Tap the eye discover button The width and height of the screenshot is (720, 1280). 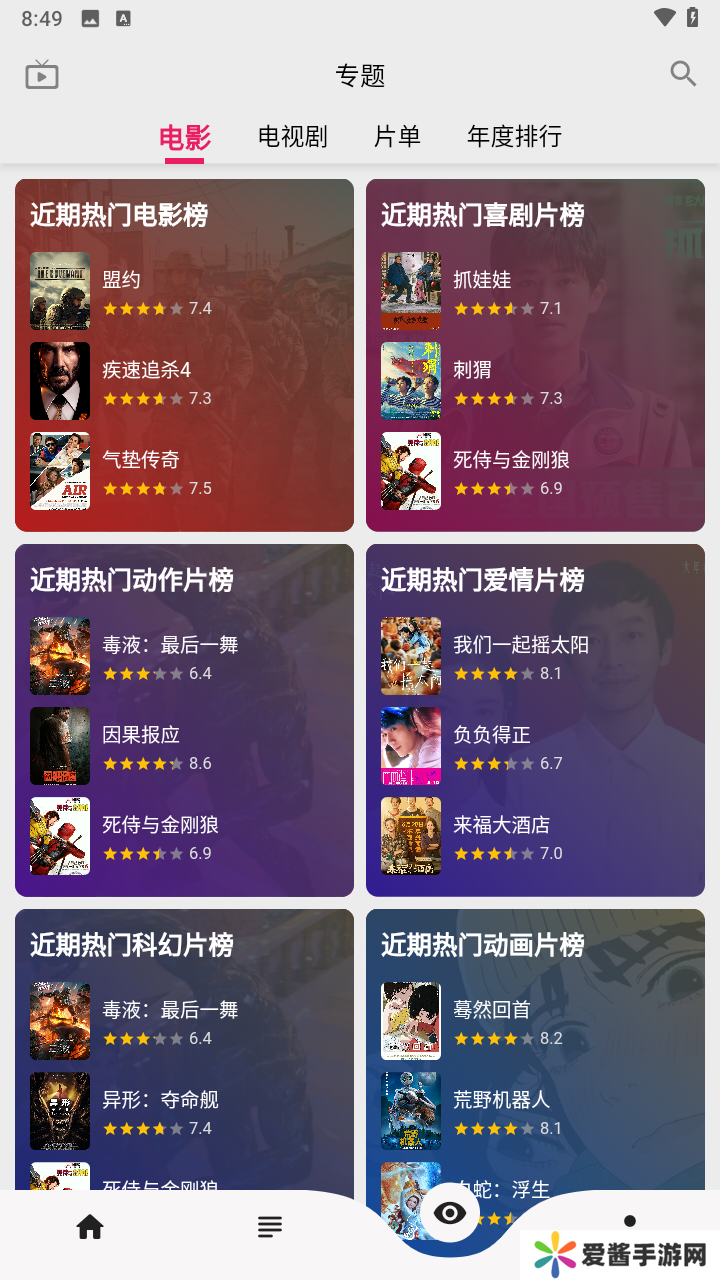tap(450, 1214)
